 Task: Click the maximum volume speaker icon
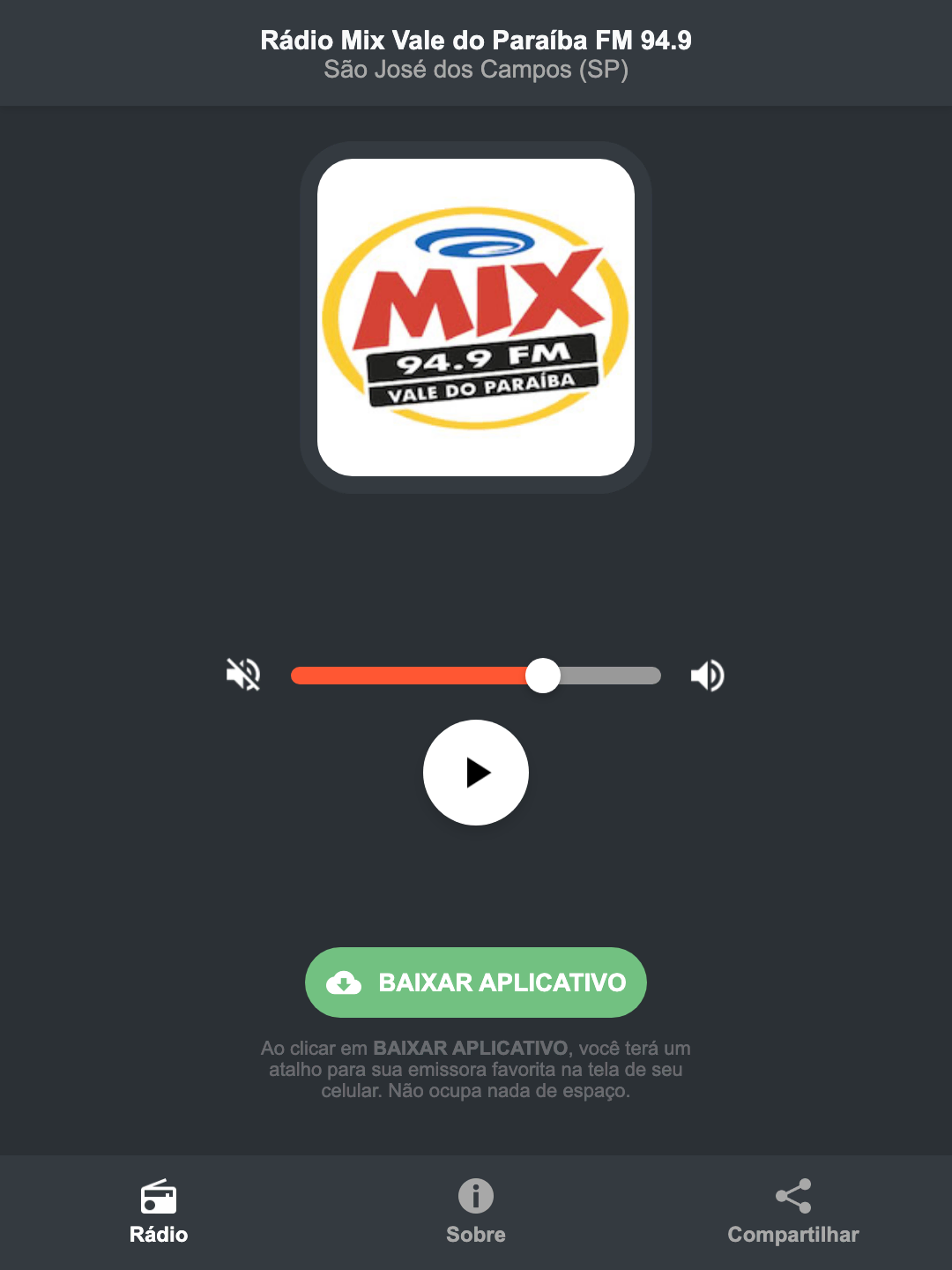(707, 675)
